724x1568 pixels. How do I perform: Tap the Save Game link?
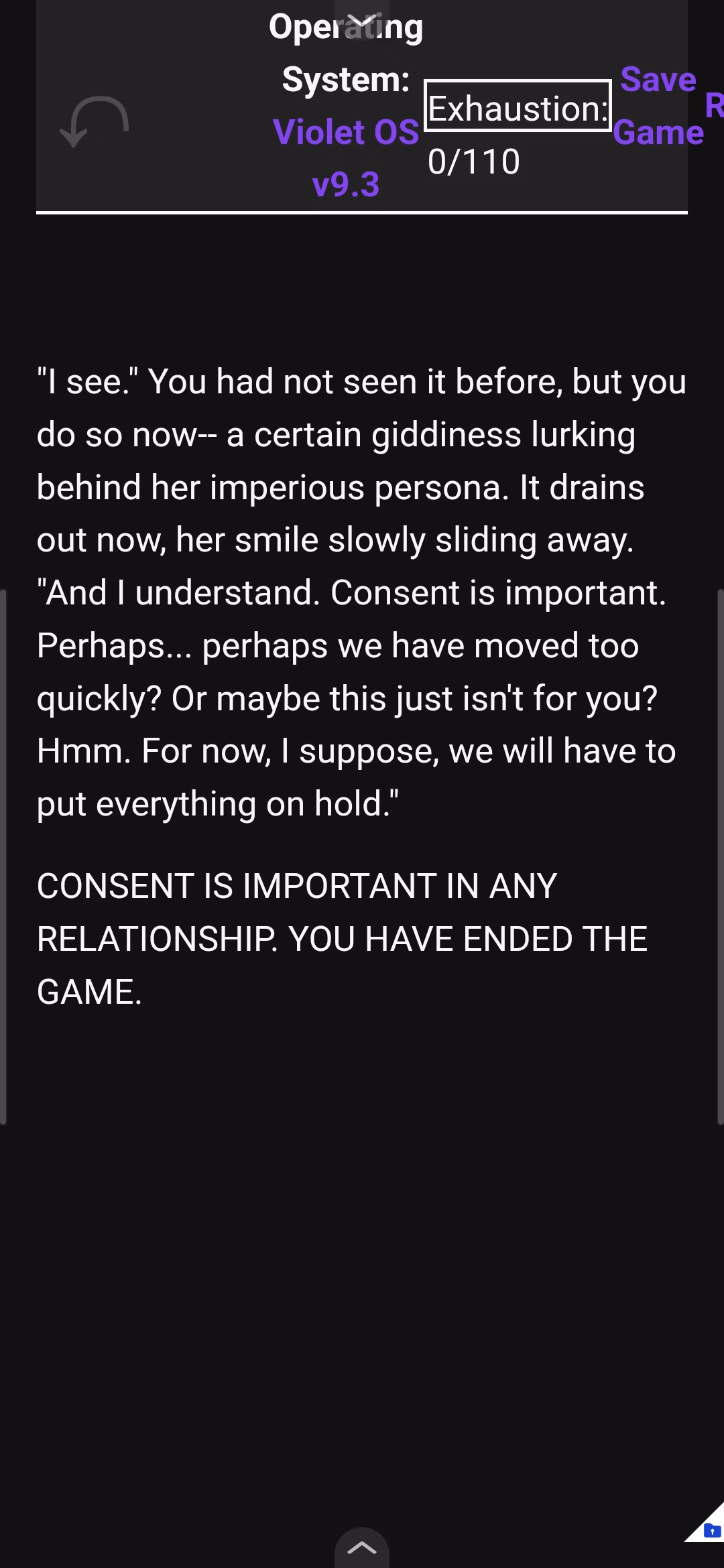click(x=658, y=106)
